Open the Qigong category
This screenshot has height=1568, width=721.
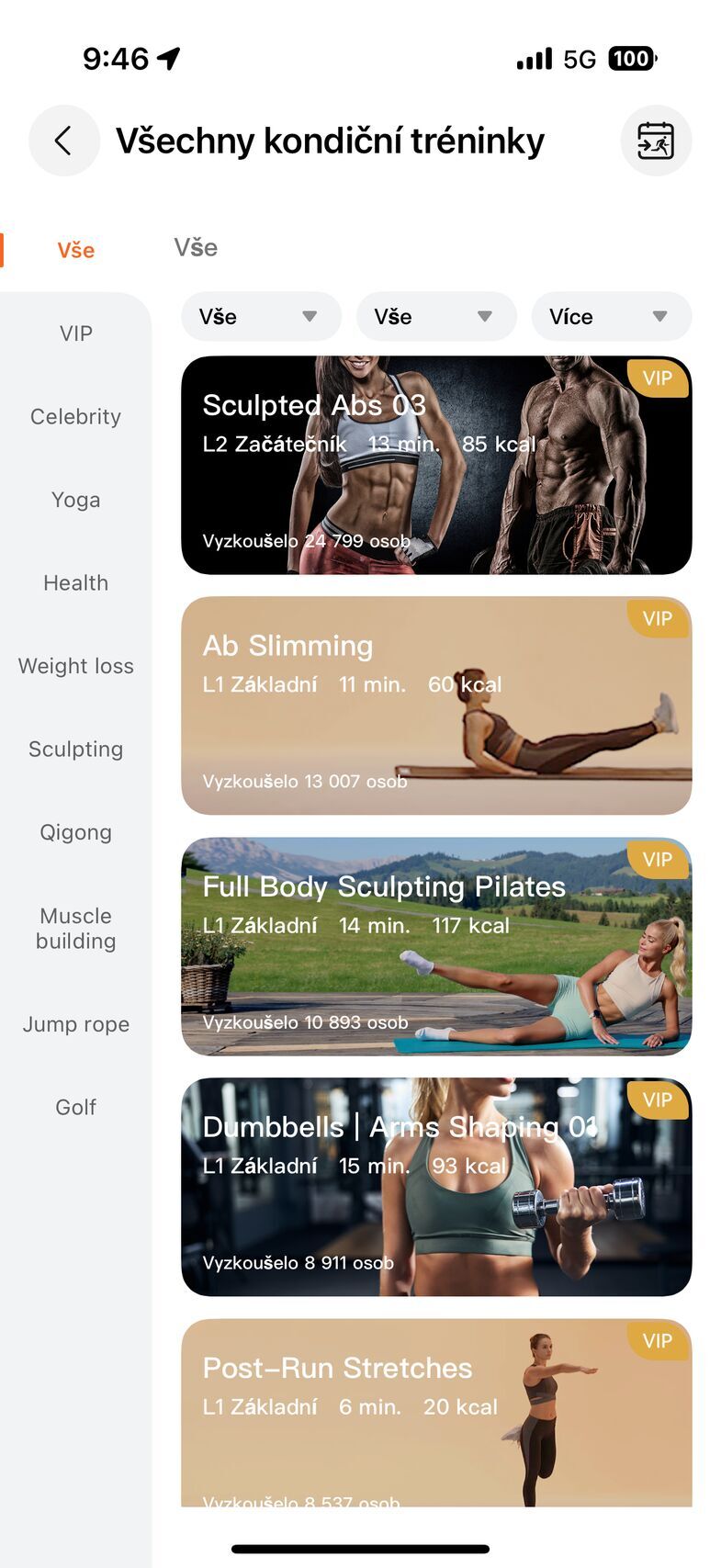(x=75, y=832)
